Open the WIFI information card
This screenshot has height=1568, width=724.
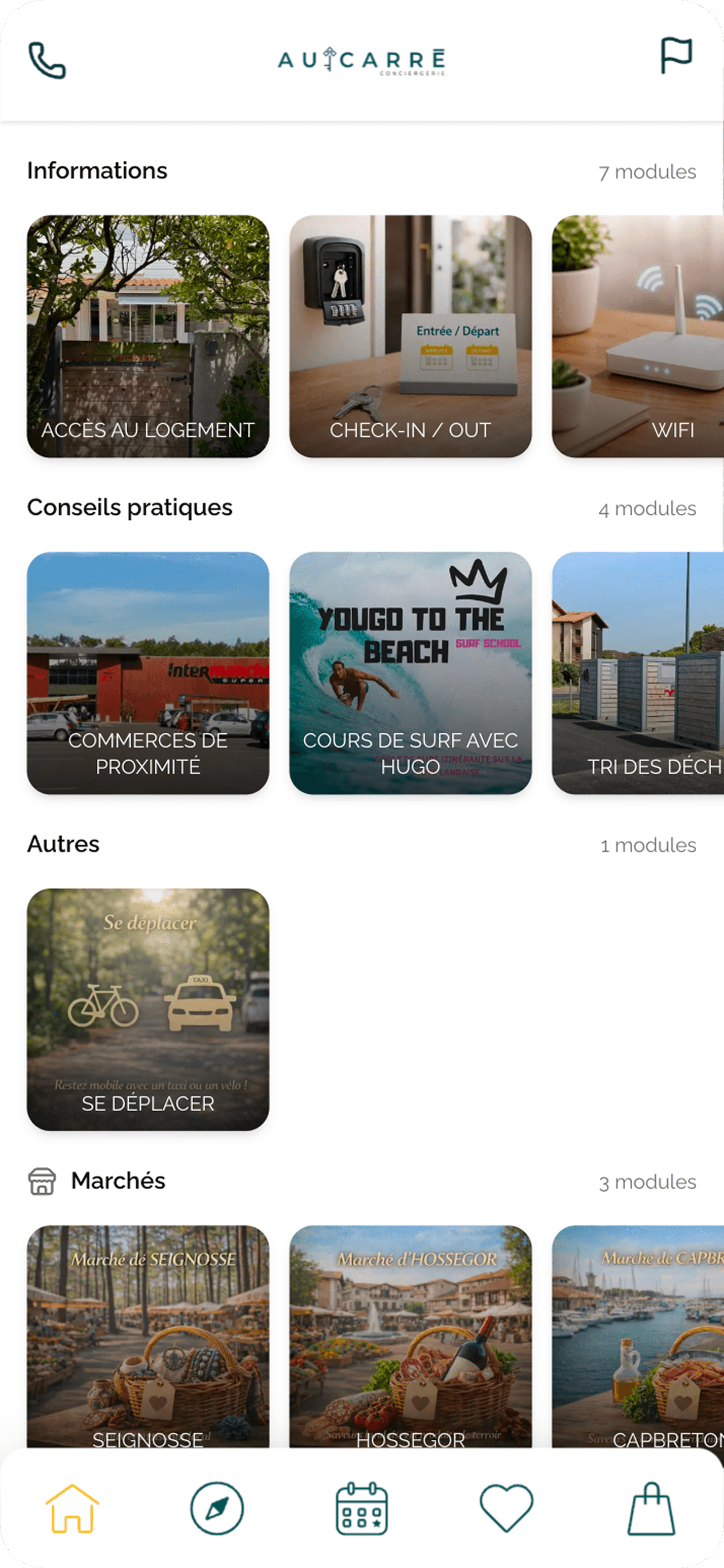638,336
